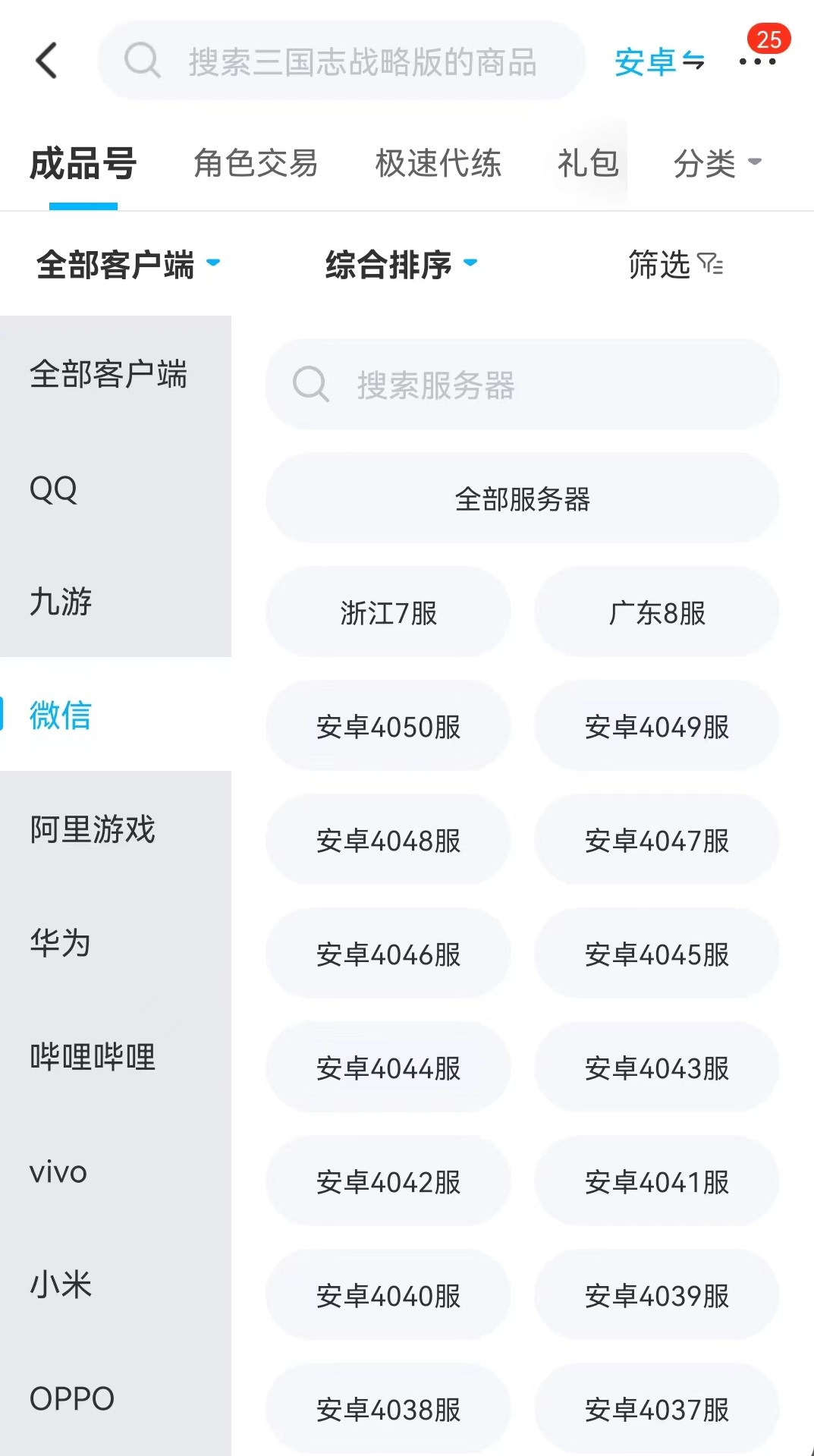
Task: Choose the 华为 client
Action: coord(61,943)
